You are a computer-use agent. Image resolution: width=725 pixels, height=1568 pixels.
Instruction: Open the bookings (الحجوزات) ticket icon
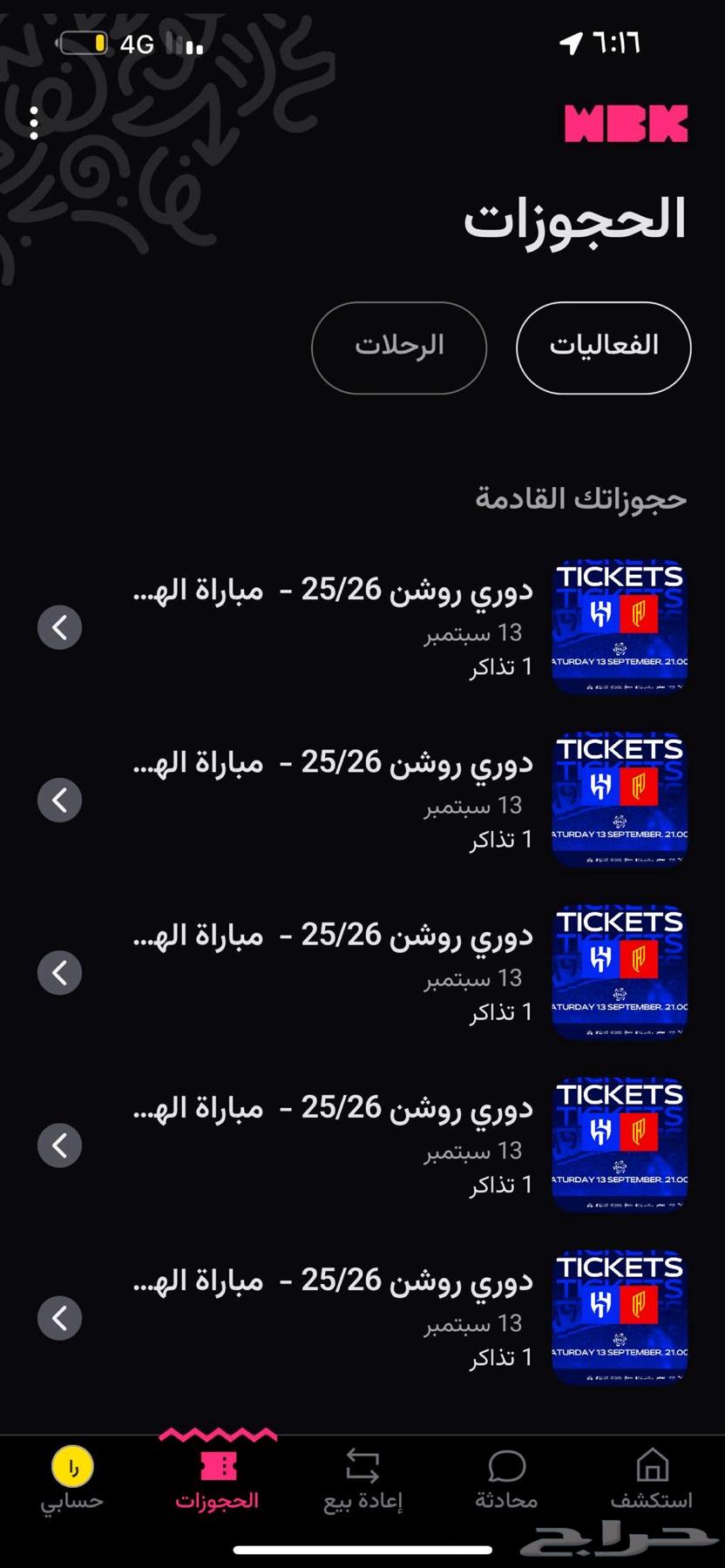pyautogui.click(x=217, y=1472)
